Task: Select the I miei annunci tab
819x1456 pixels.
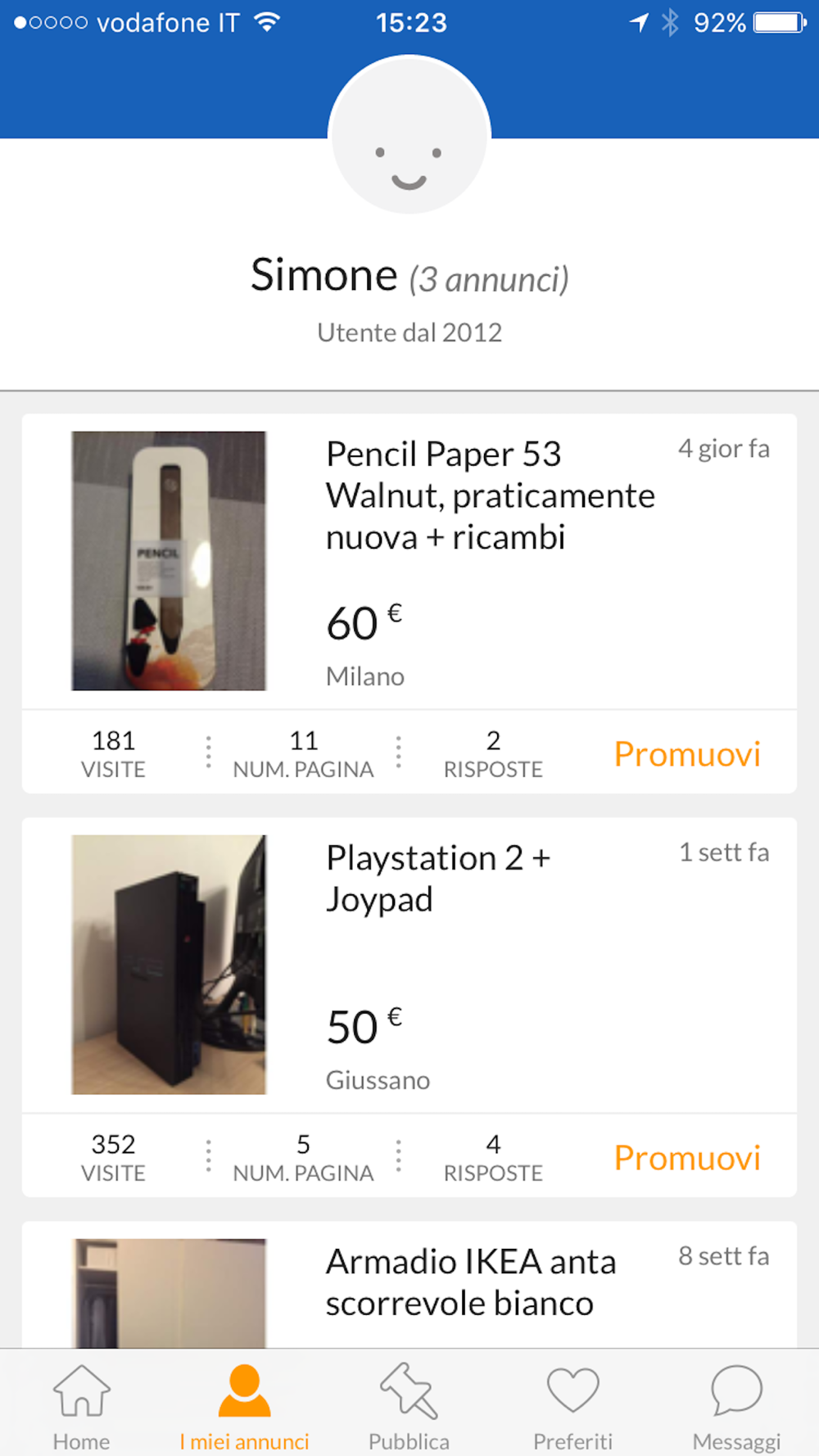Action: (244, 1407)
